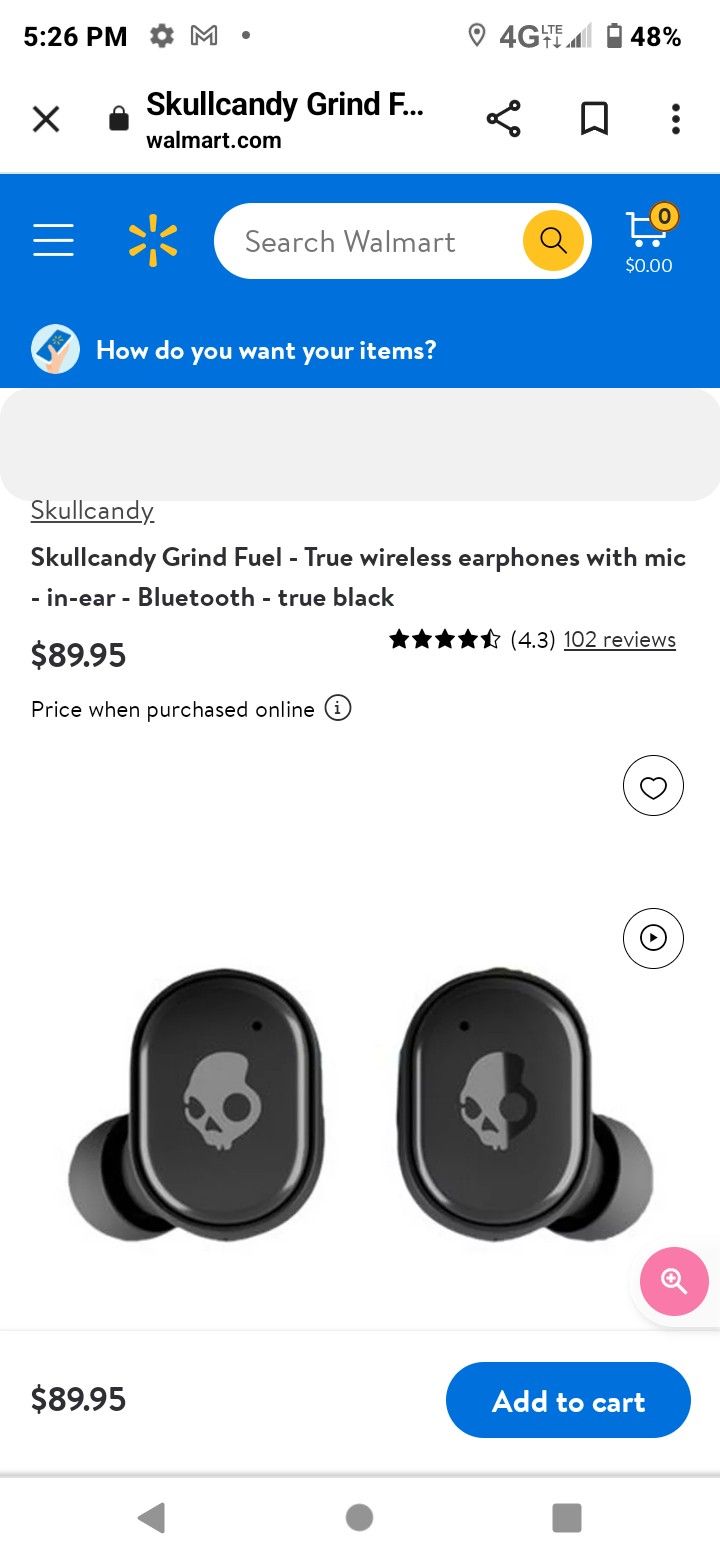The height and width of the screenshot is (1560, 720).
Task: Open the shopping cart
Action: [x=649, y=240]
